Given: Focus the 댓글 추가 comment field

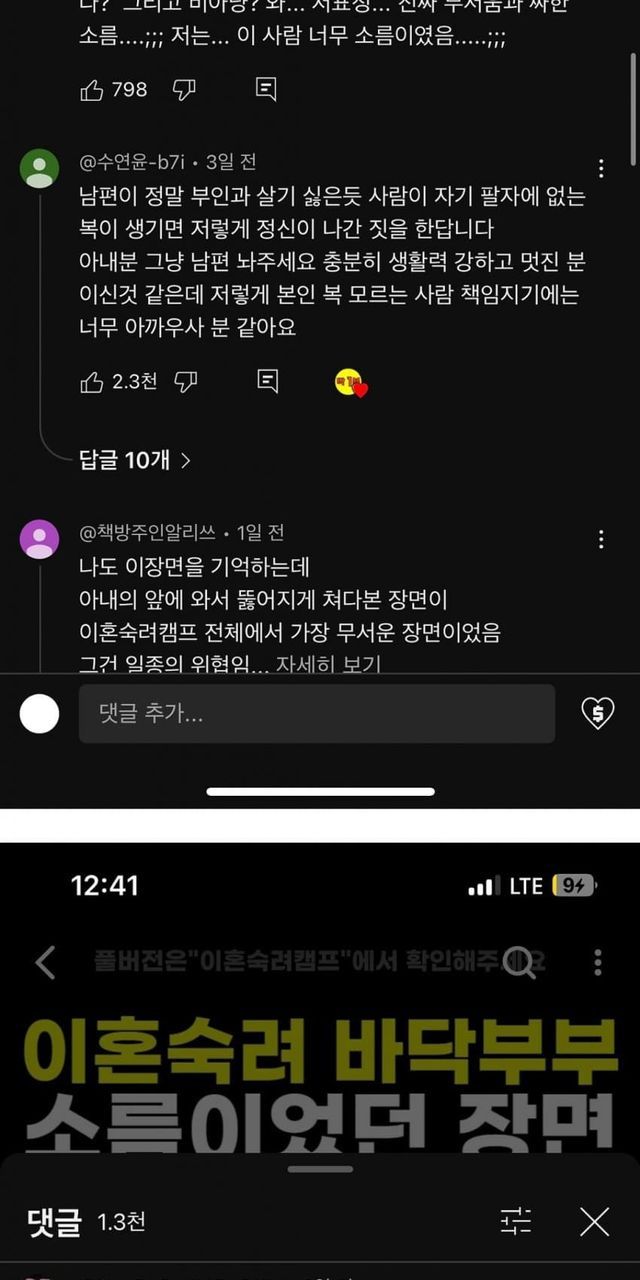Looking at the screenshot, I should click(x=316, y=714).
